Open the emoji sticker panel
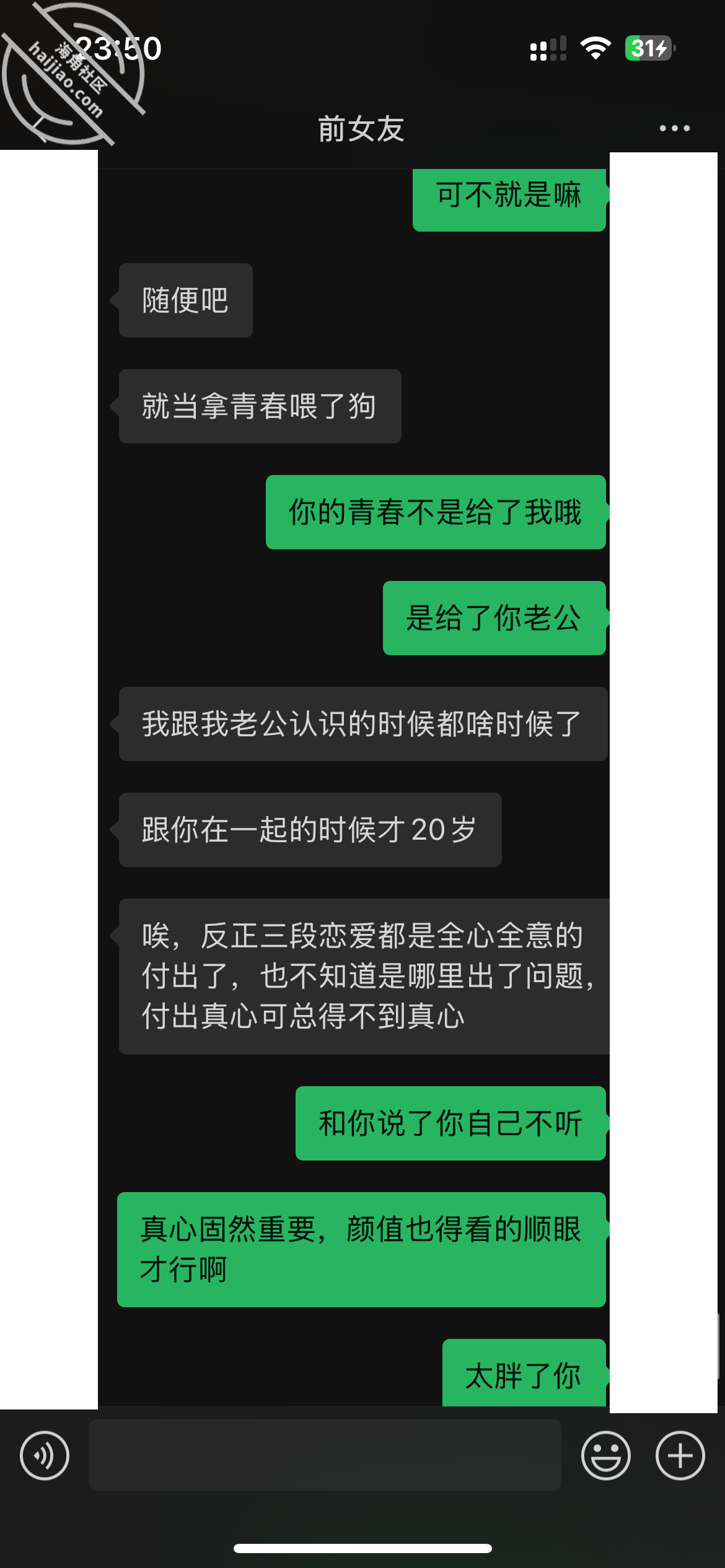Screen dimensions: 725x1568 605,1455
